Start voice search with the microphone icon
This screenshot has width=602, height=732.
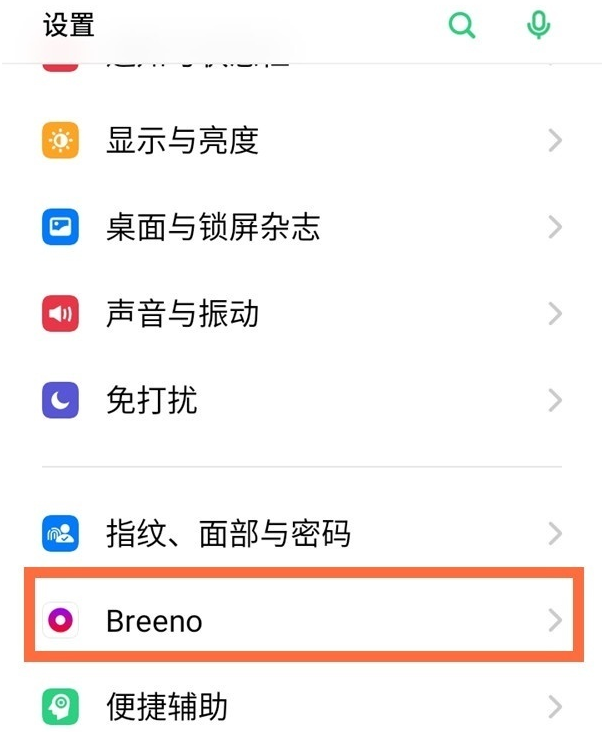pos(539,25)
